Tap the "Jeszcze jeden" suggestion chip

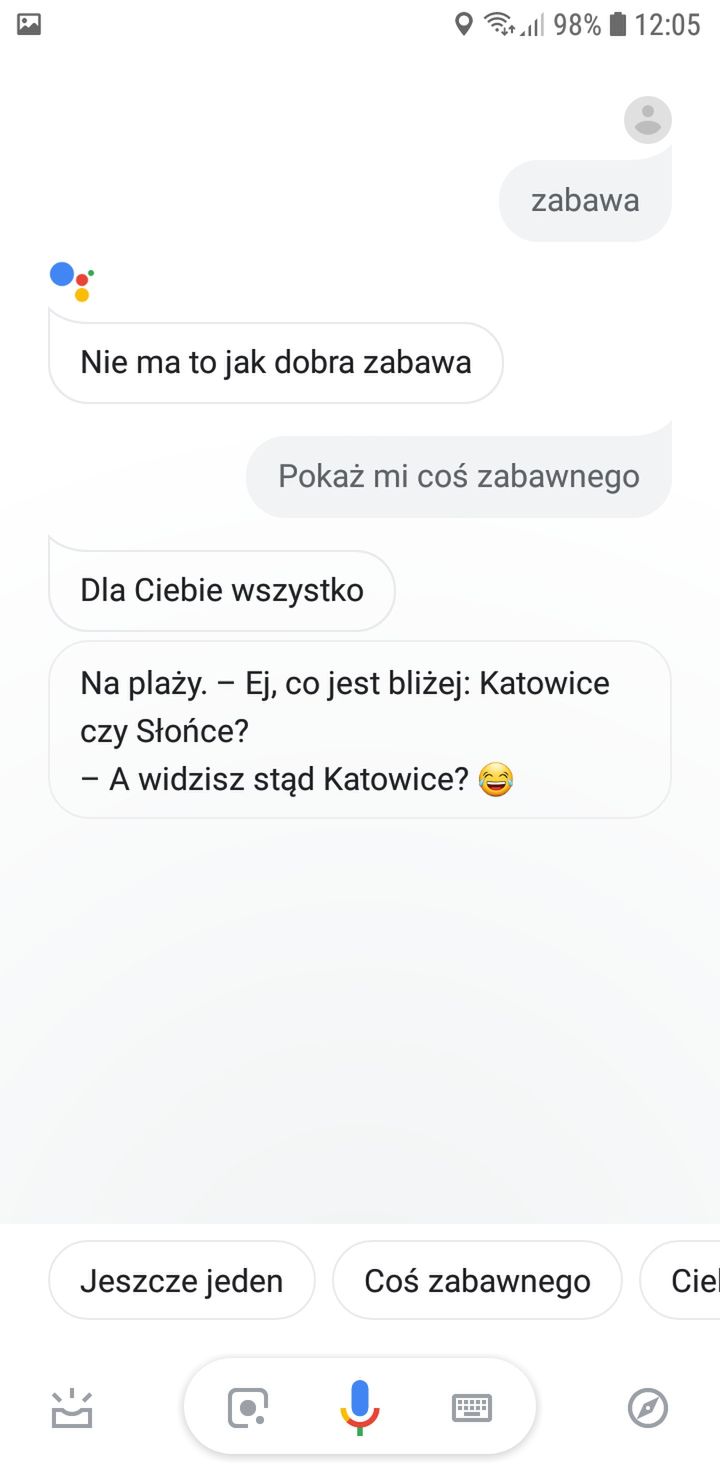coord(182,1280)
